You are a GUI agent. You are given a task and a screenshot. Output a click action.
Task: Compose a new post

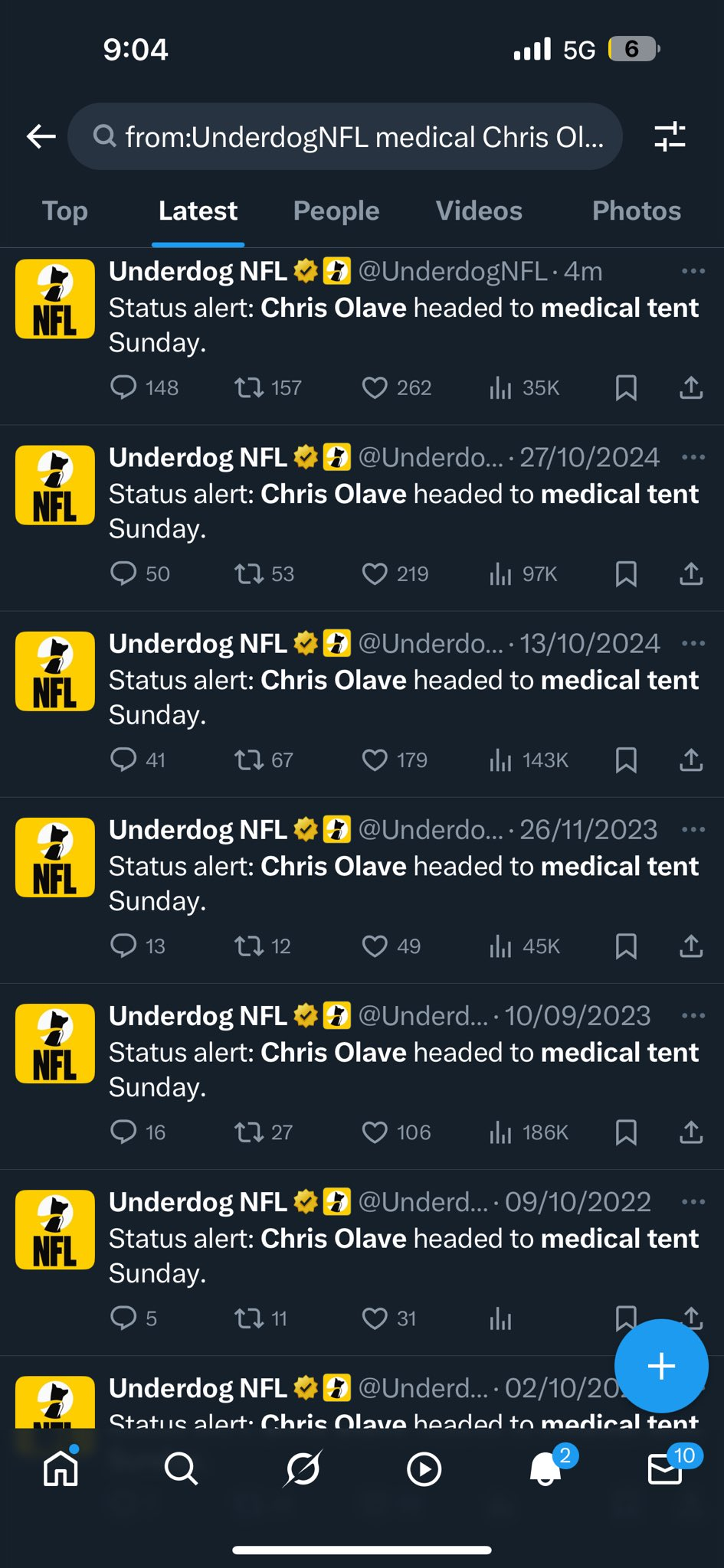pyautogui.click(x=661, y=1366)
